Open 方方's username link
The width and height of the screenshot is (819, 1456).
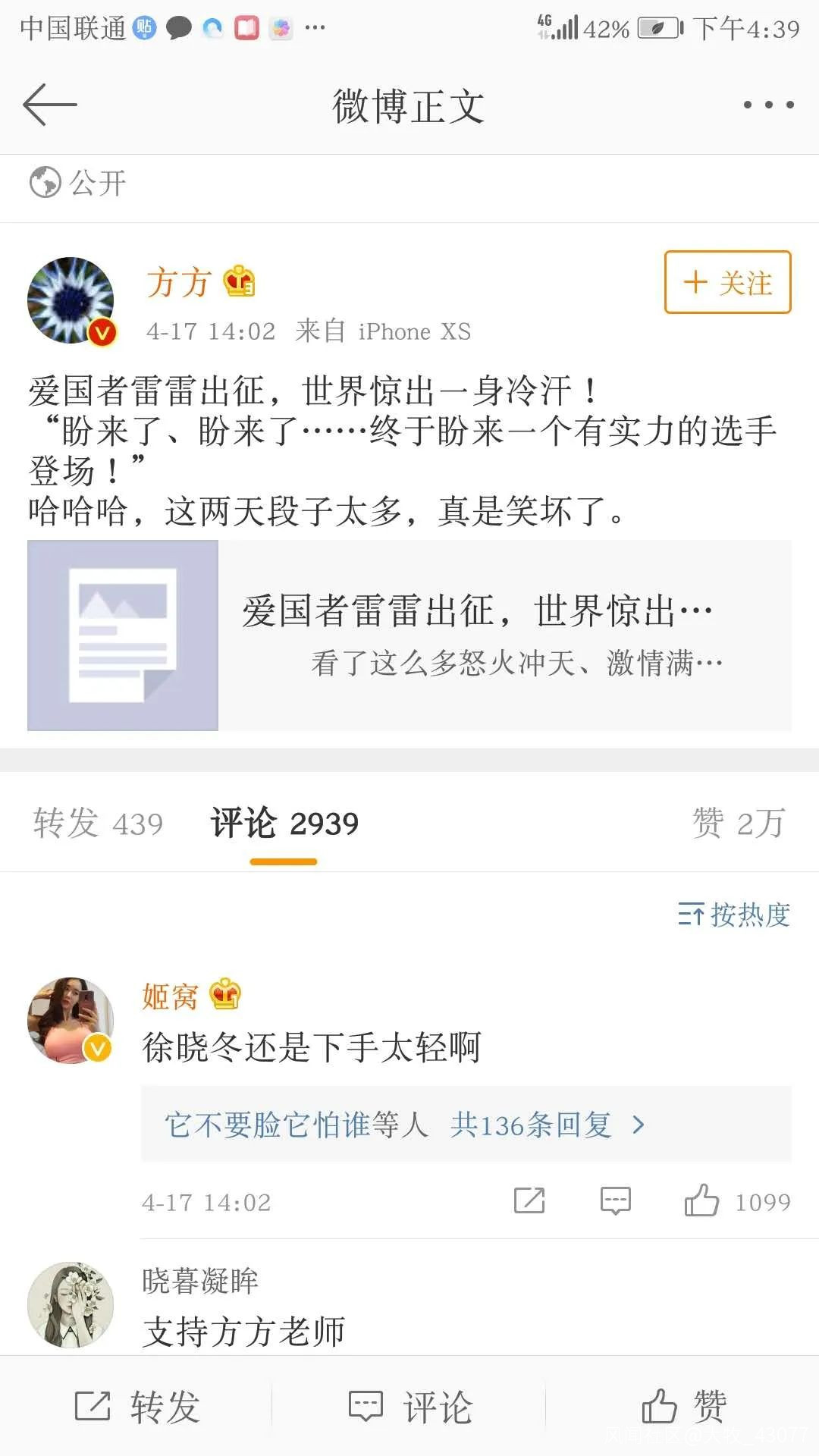179,283
